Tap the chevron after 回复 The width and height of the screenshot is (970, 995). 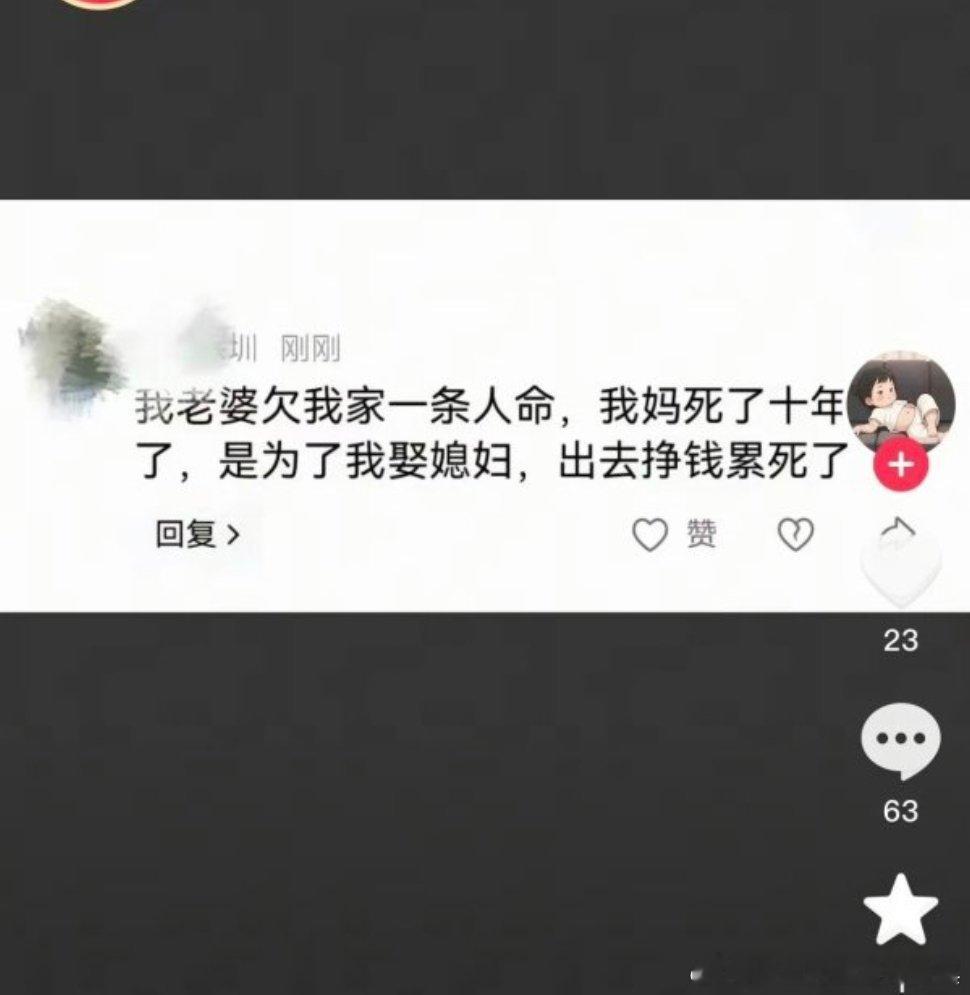click(x=234, y=534)
